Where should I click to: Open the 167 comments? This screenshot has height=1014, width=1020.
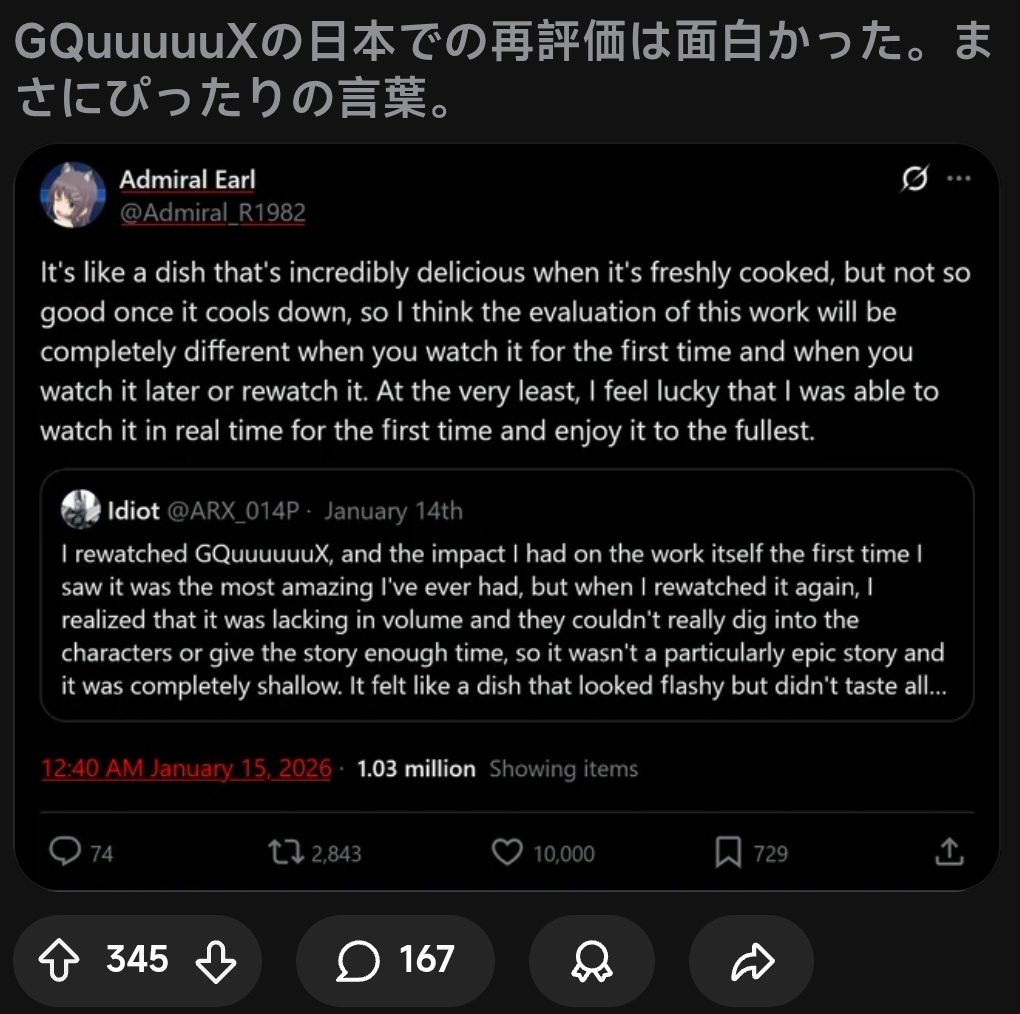[x=395, y=960]
